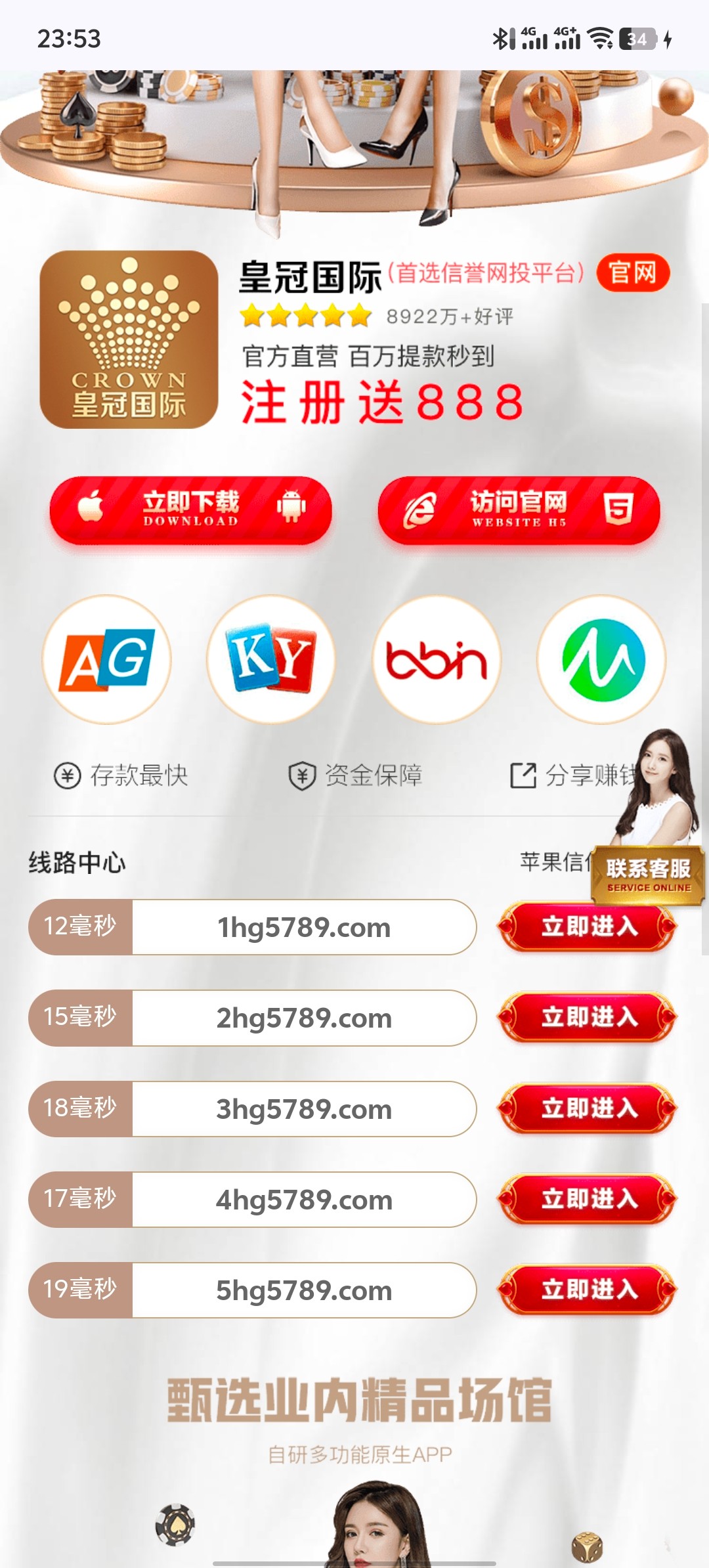
Task: Tap the green M platform icon
Action: point(601,659)
